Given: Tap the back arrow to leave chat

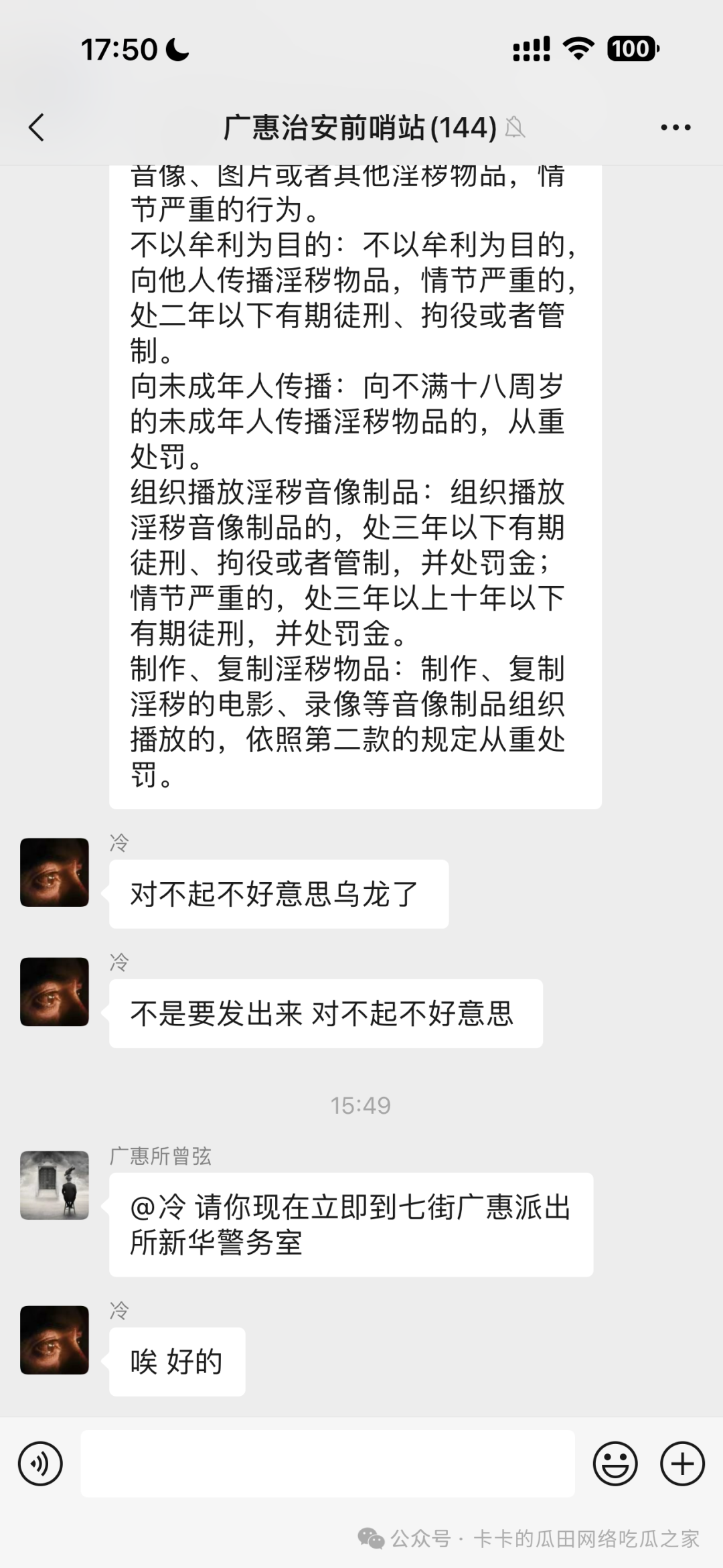Looking at the screenshot, I should coord(37,127).
